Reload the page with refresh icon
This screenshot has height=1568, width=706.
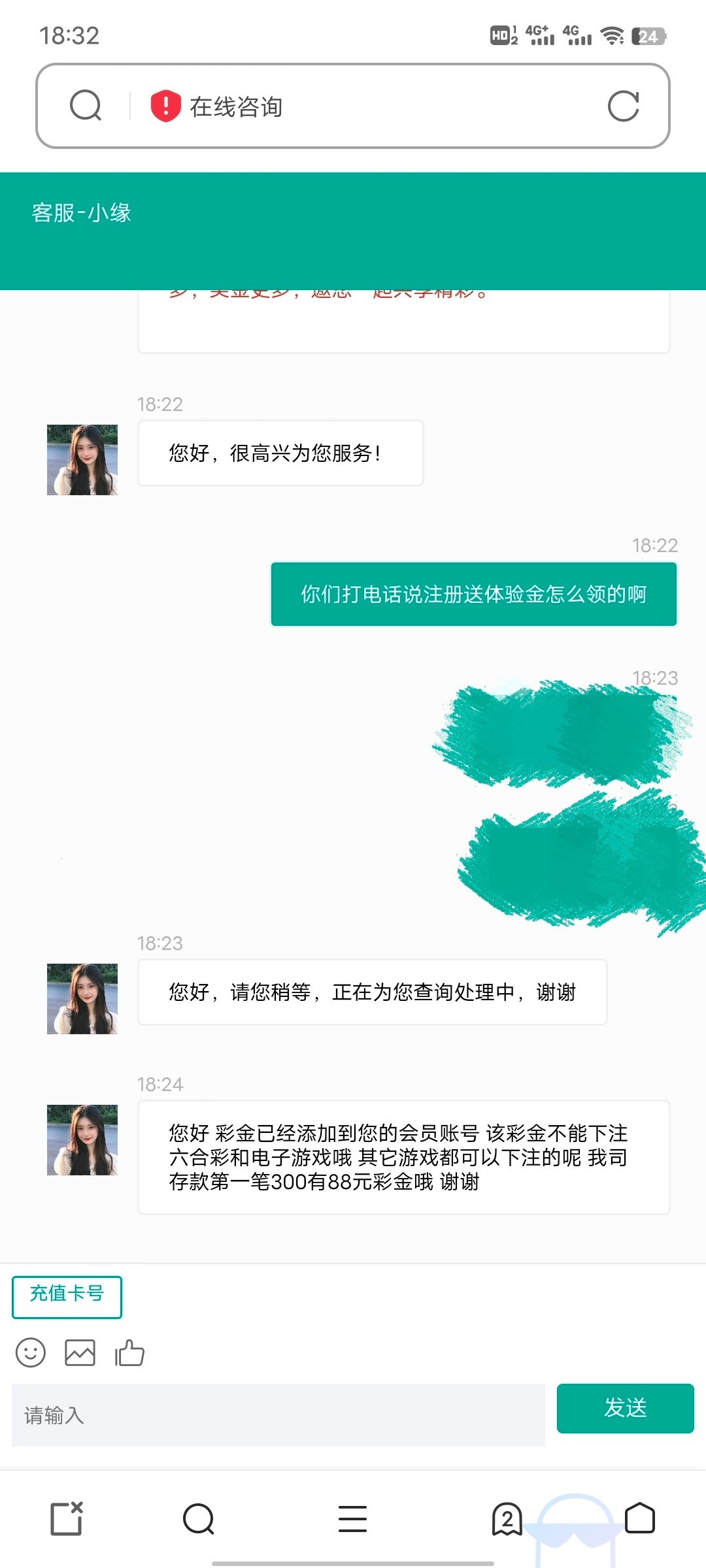[623, 106]
